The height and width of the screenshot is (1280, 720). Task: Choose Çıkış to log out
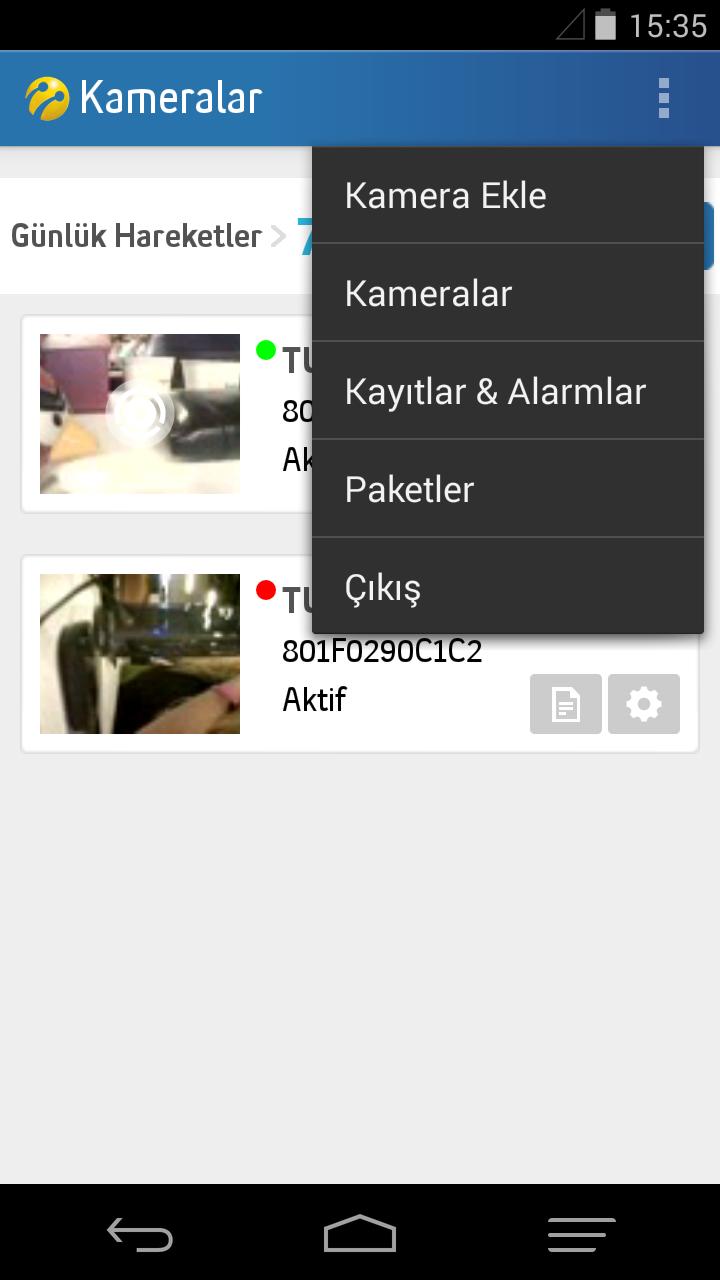[381, 587]
